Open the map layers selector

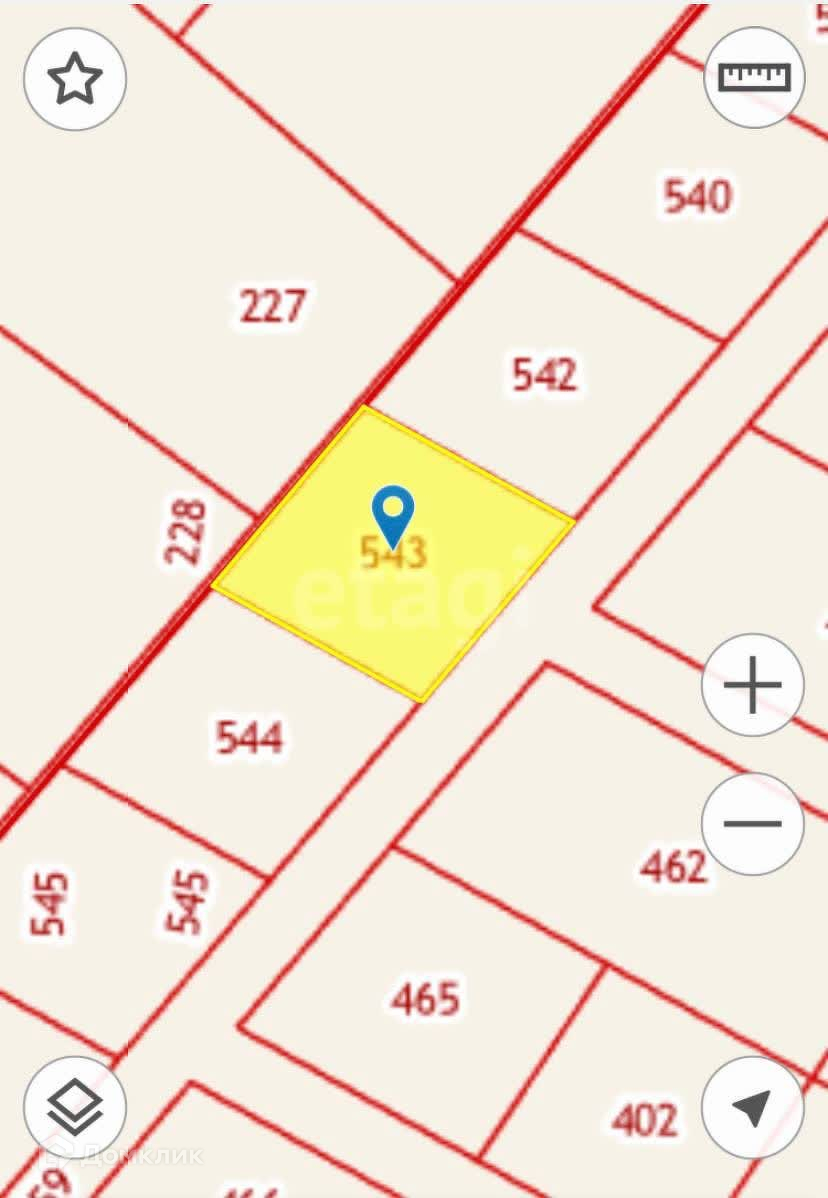(75, 1106)
